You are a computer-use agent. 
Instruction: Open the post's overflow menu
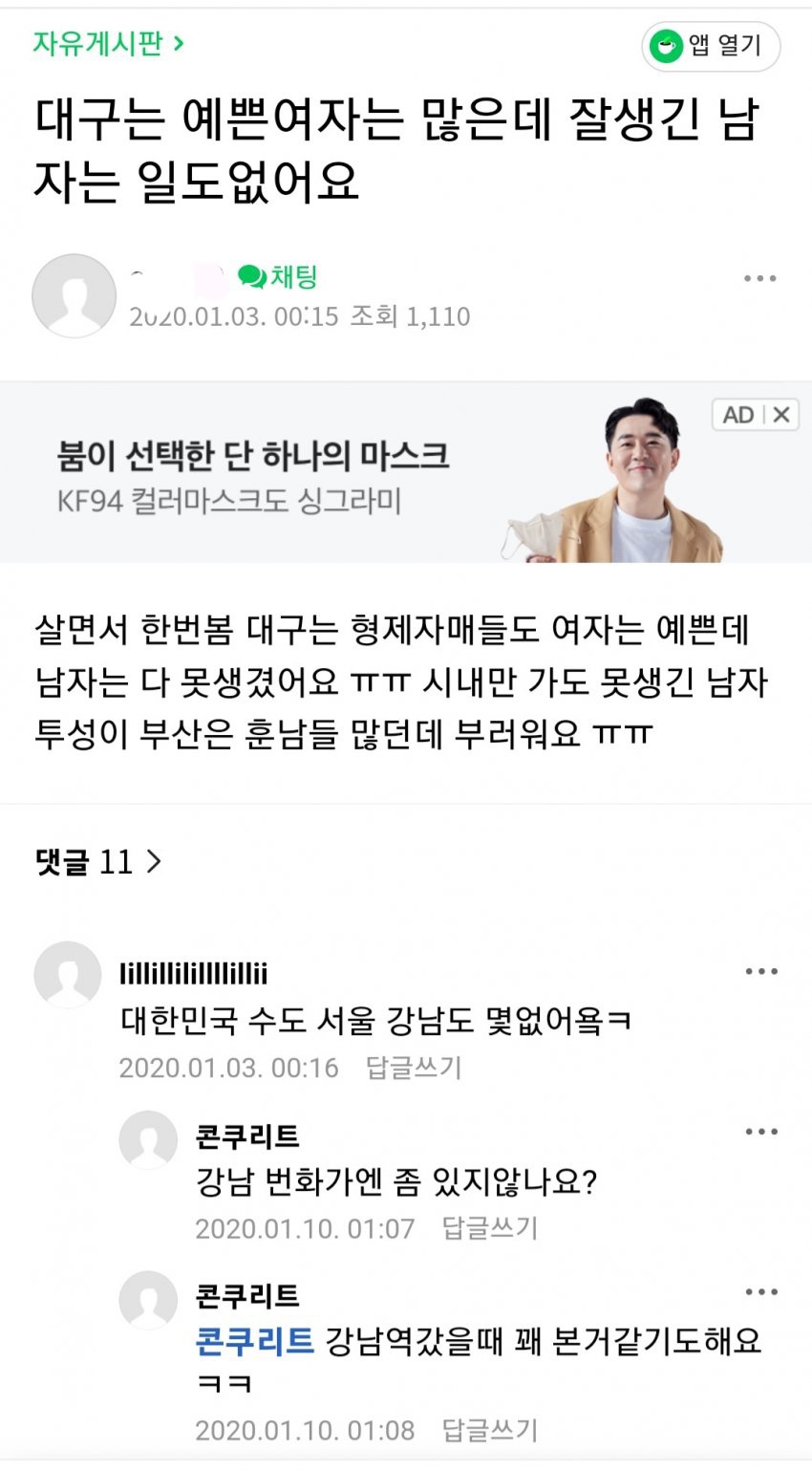[x=759, y=279]
